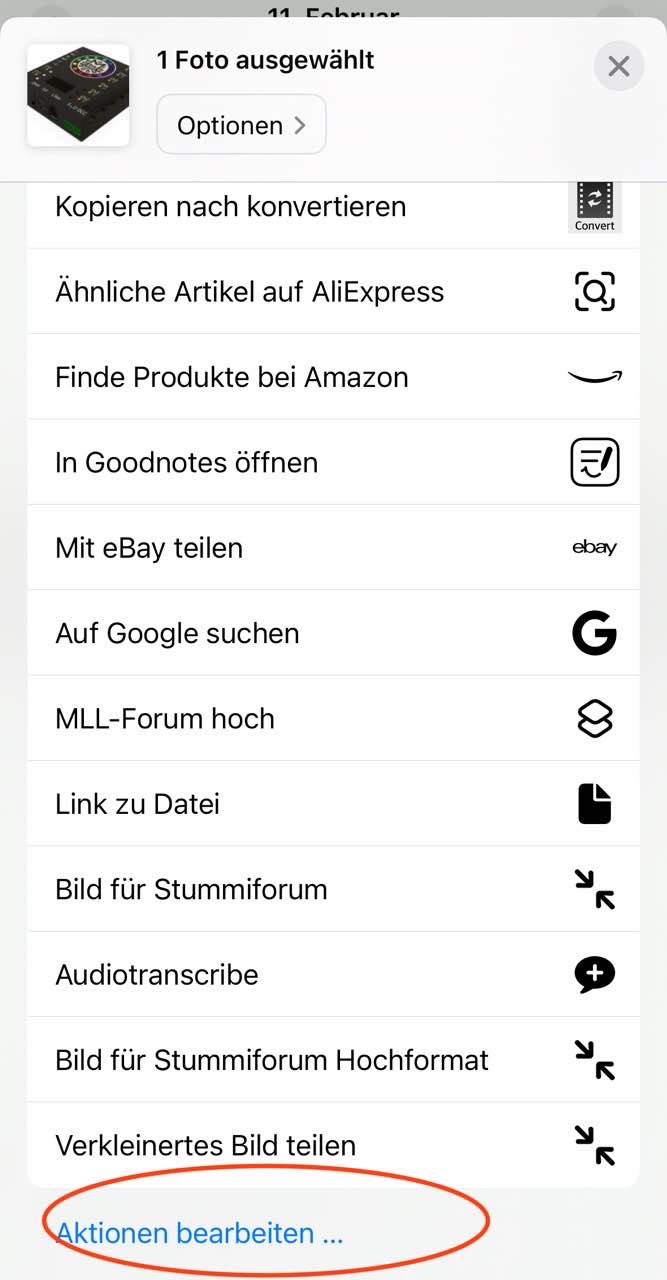Close the share sheet
Viewport: 667px width, 1280px height.
tap(619, 67)
